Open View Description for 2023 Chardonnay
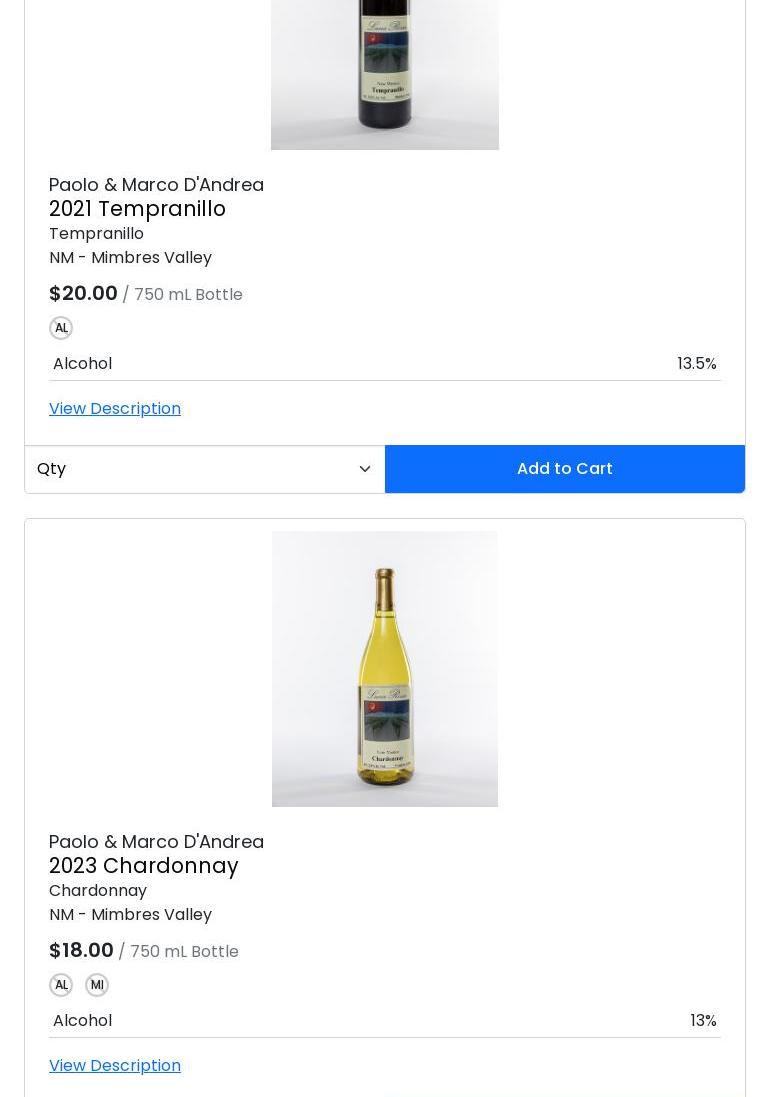Viewport: 770px width, 1097px height. 115,1065
